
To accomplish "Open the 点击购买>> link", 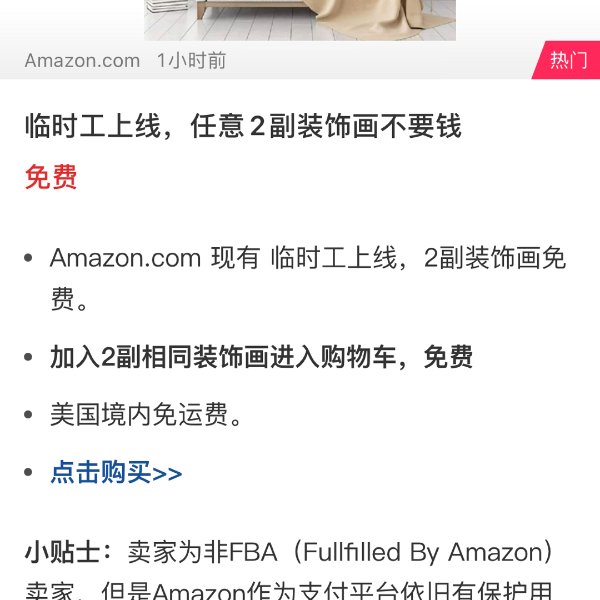I will [x=116, y=472].
